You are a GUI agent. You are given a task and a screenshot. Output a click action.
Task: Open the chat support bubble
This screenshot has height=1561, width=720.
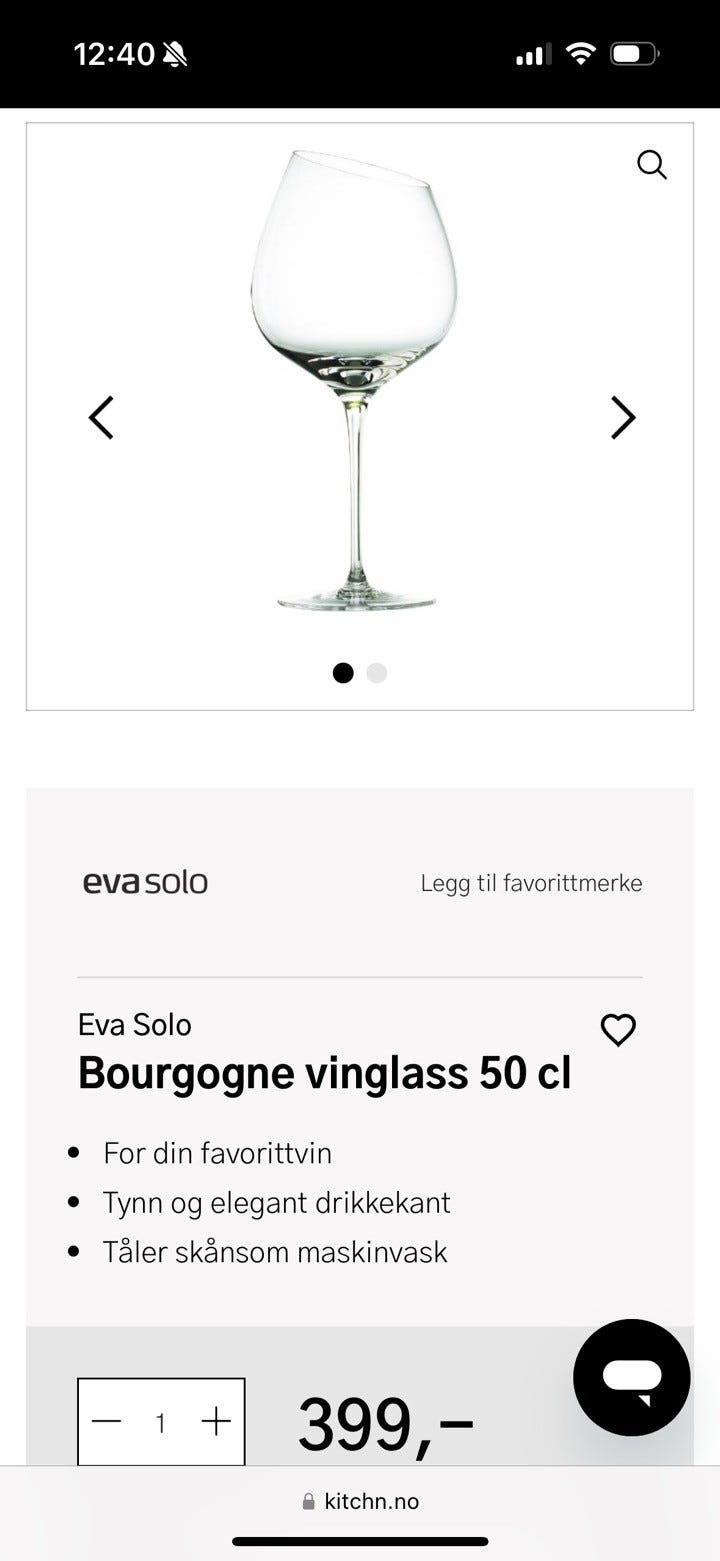tap(632, 1377)
